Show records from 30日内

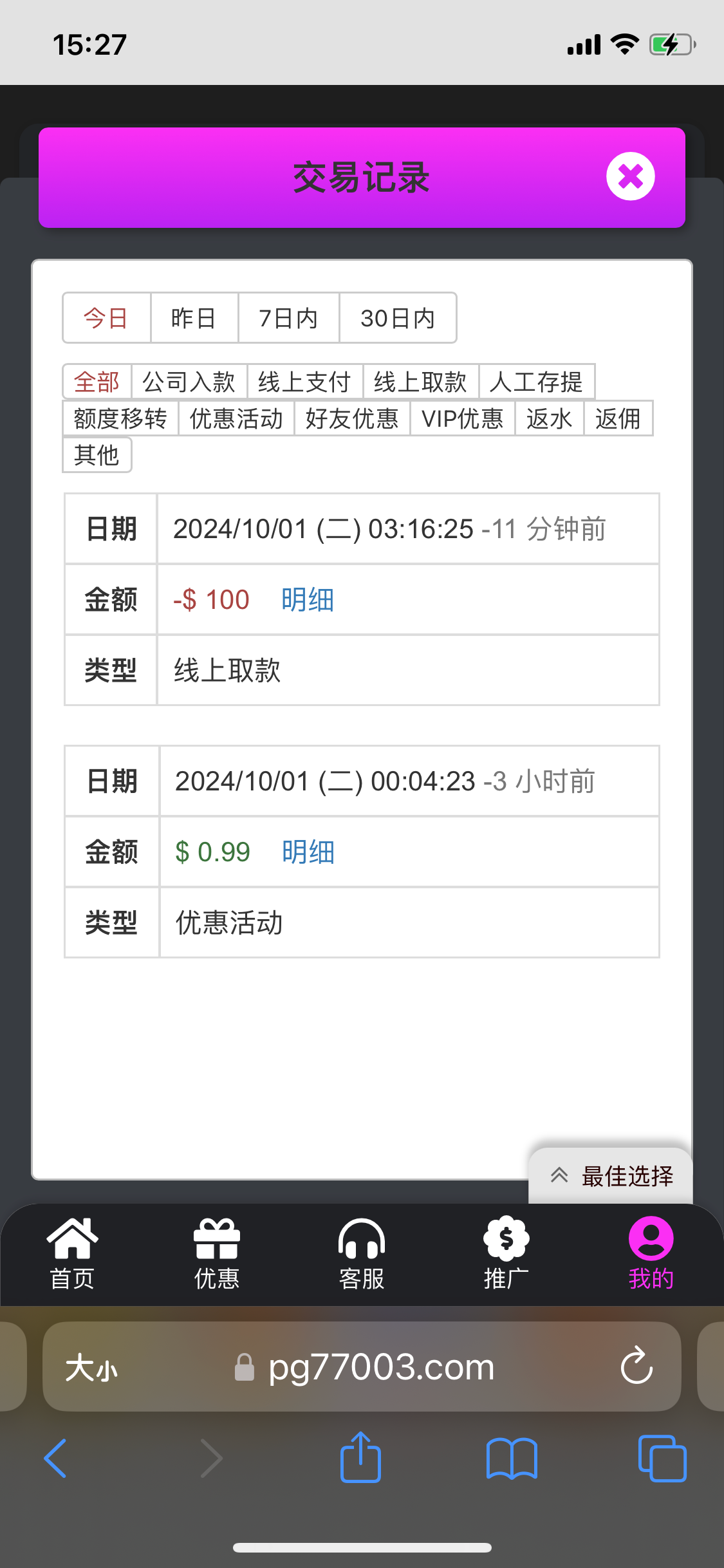pos(398,318)
